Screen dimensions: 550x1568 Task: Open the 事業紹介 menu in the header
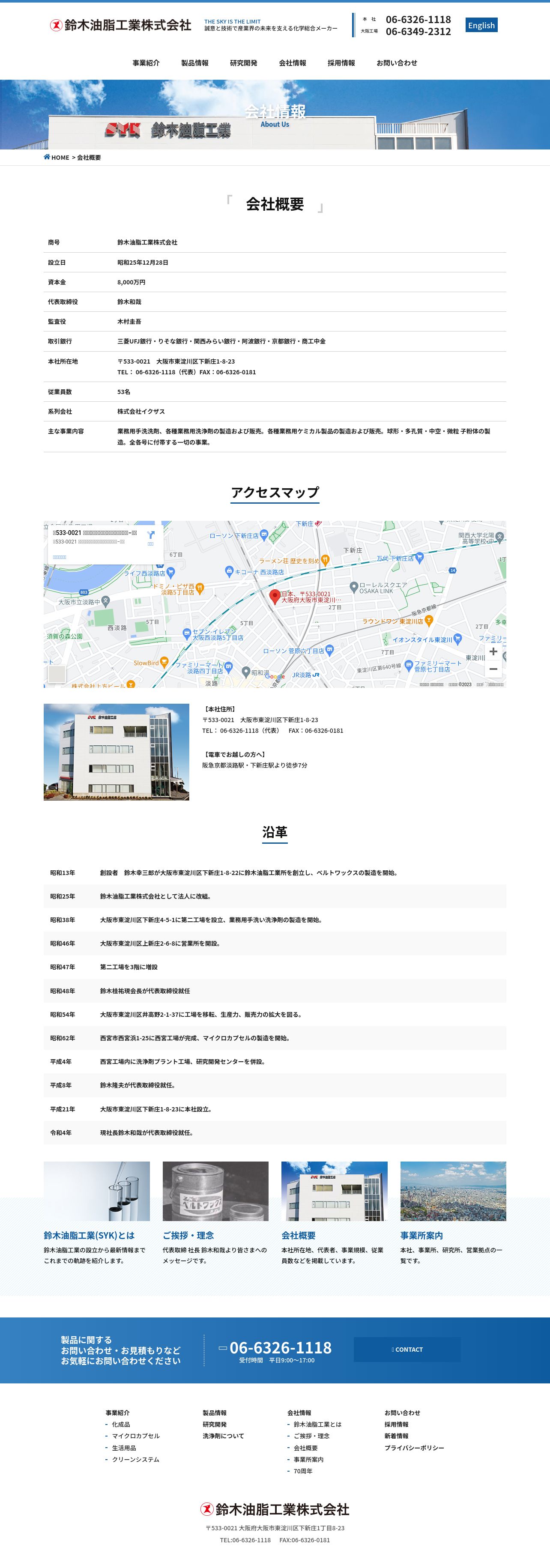146,63
